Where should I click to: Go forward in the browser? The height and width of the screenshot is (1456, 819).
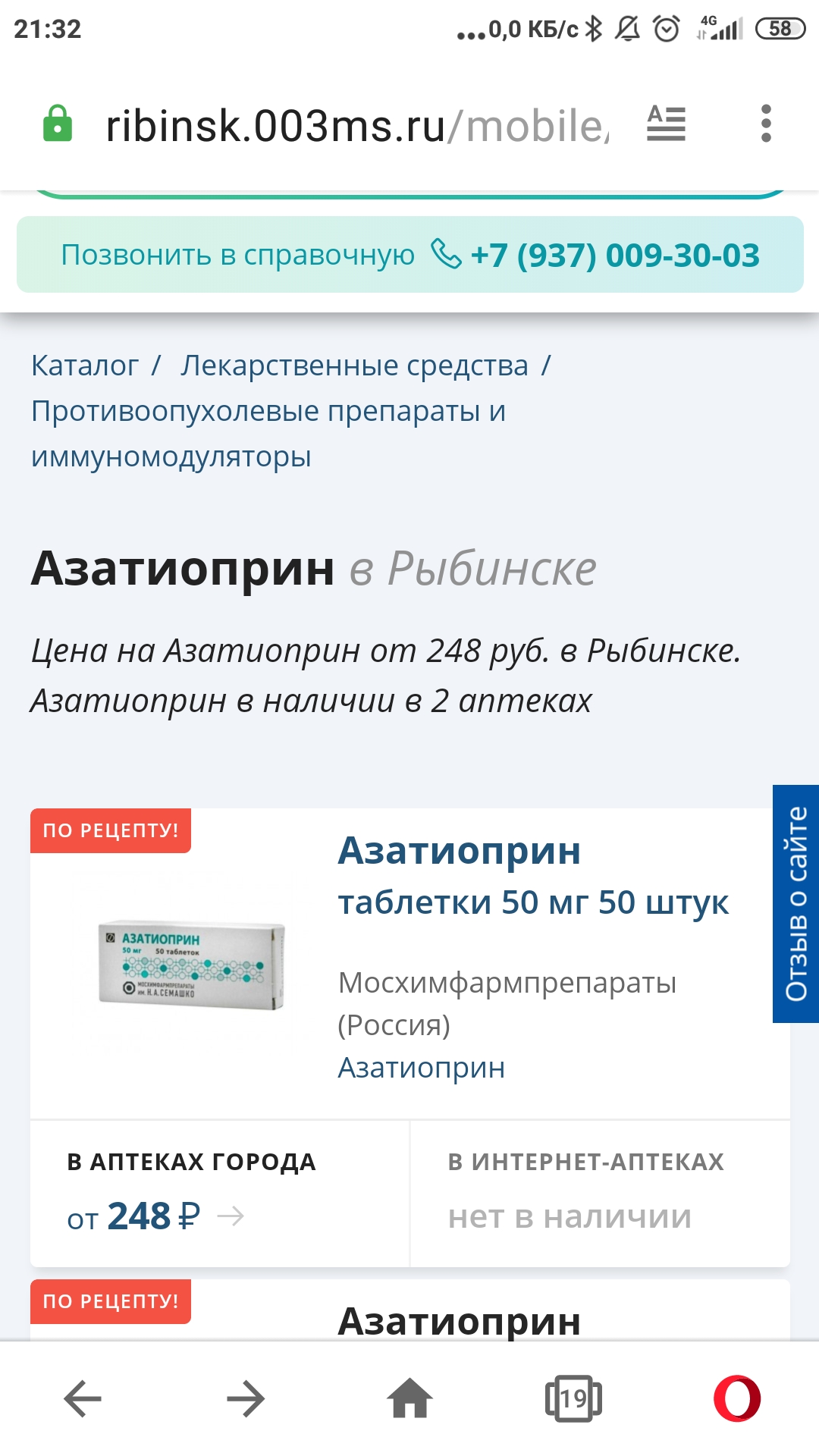tap(246, 1399)
